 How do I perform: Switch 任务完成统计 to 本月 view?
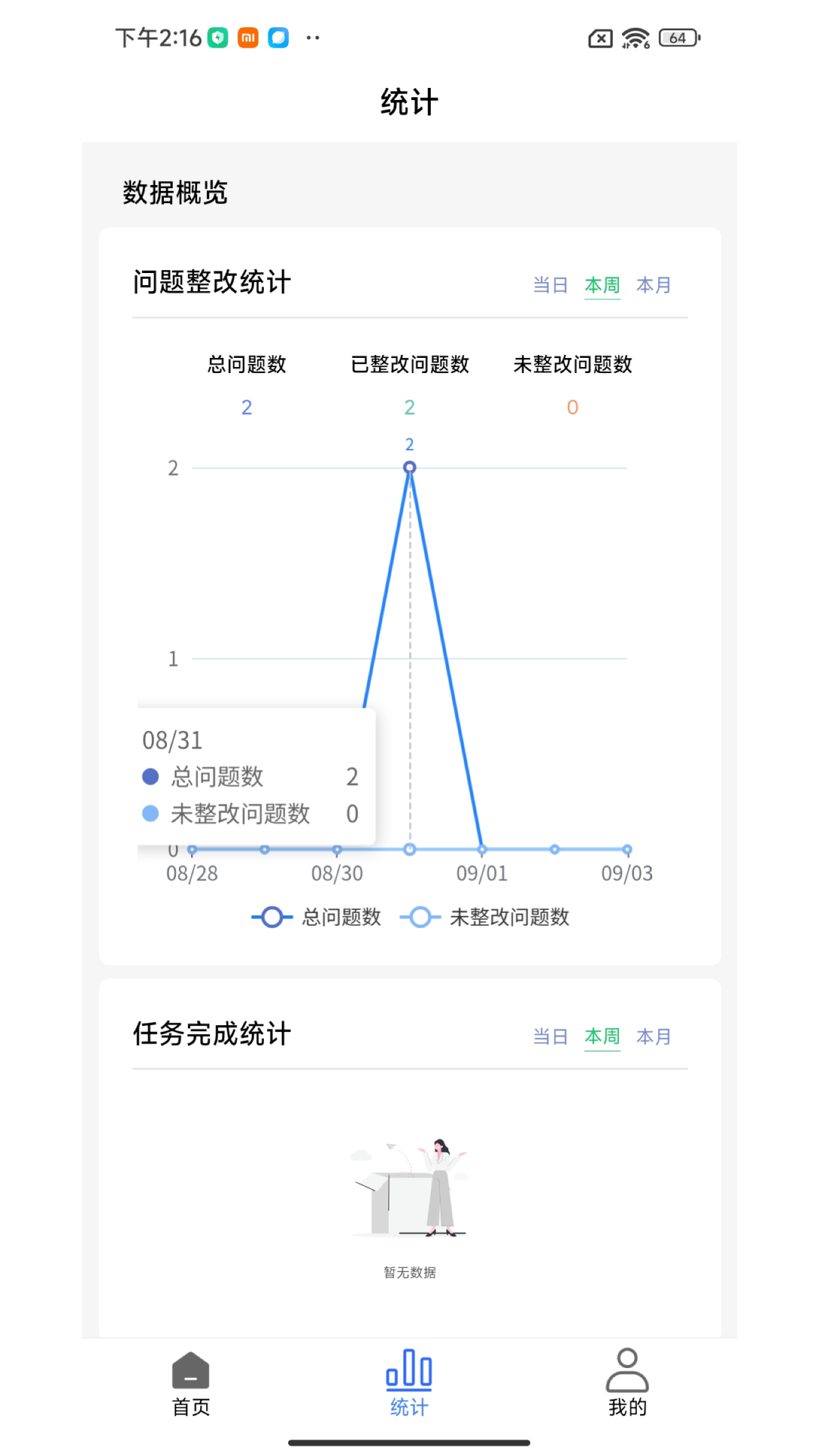pyautogui.click(x=654, y=1036)
